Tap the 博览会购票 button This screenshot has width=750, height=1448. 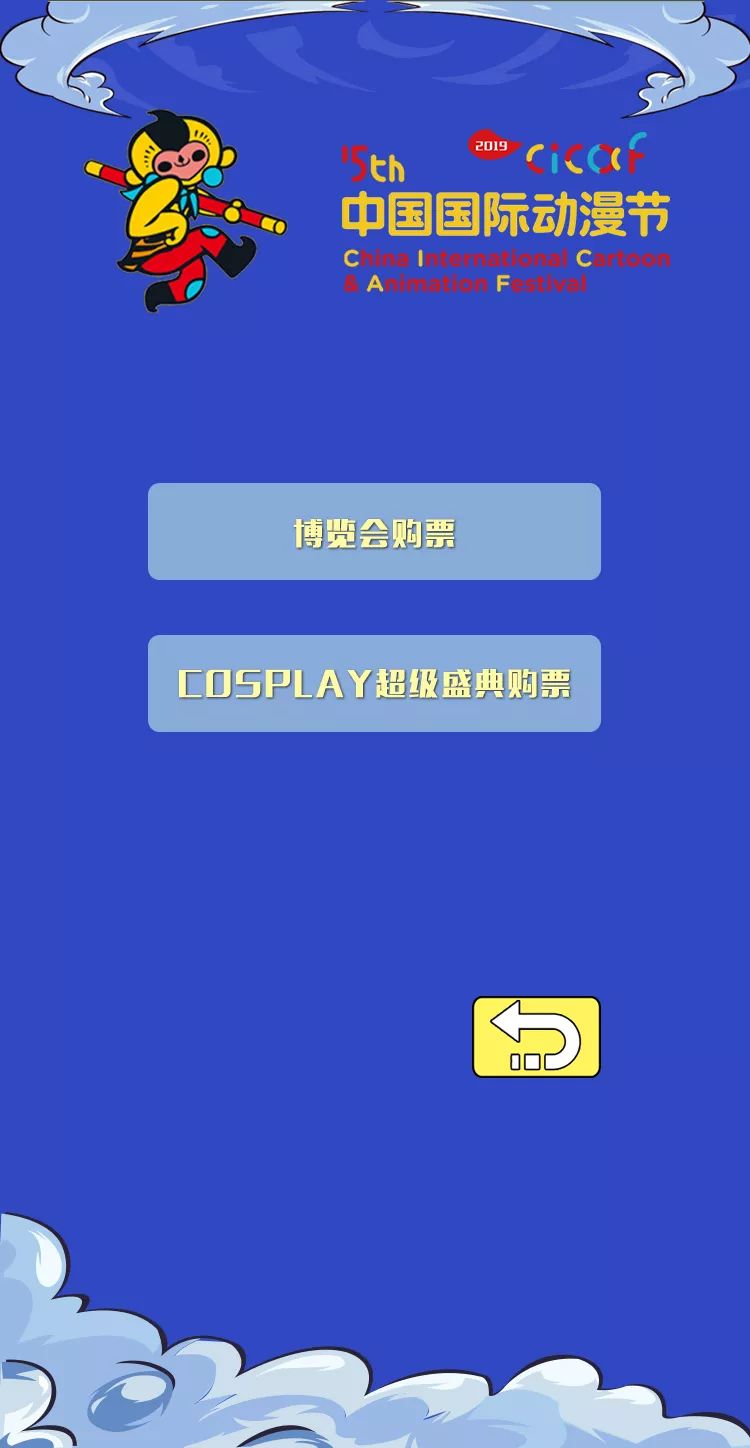(x=374, y=532)
